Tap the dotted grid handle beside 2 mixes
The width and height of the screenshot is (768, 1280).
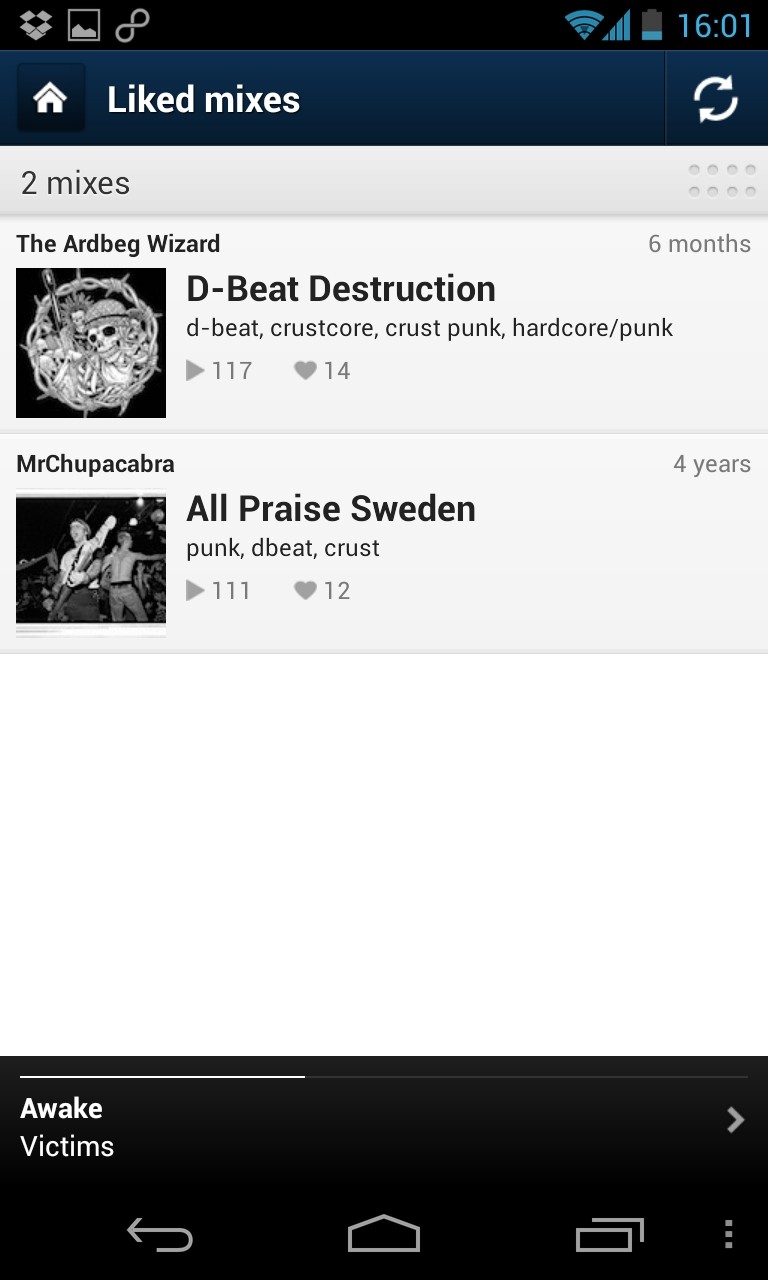[721, 181]
